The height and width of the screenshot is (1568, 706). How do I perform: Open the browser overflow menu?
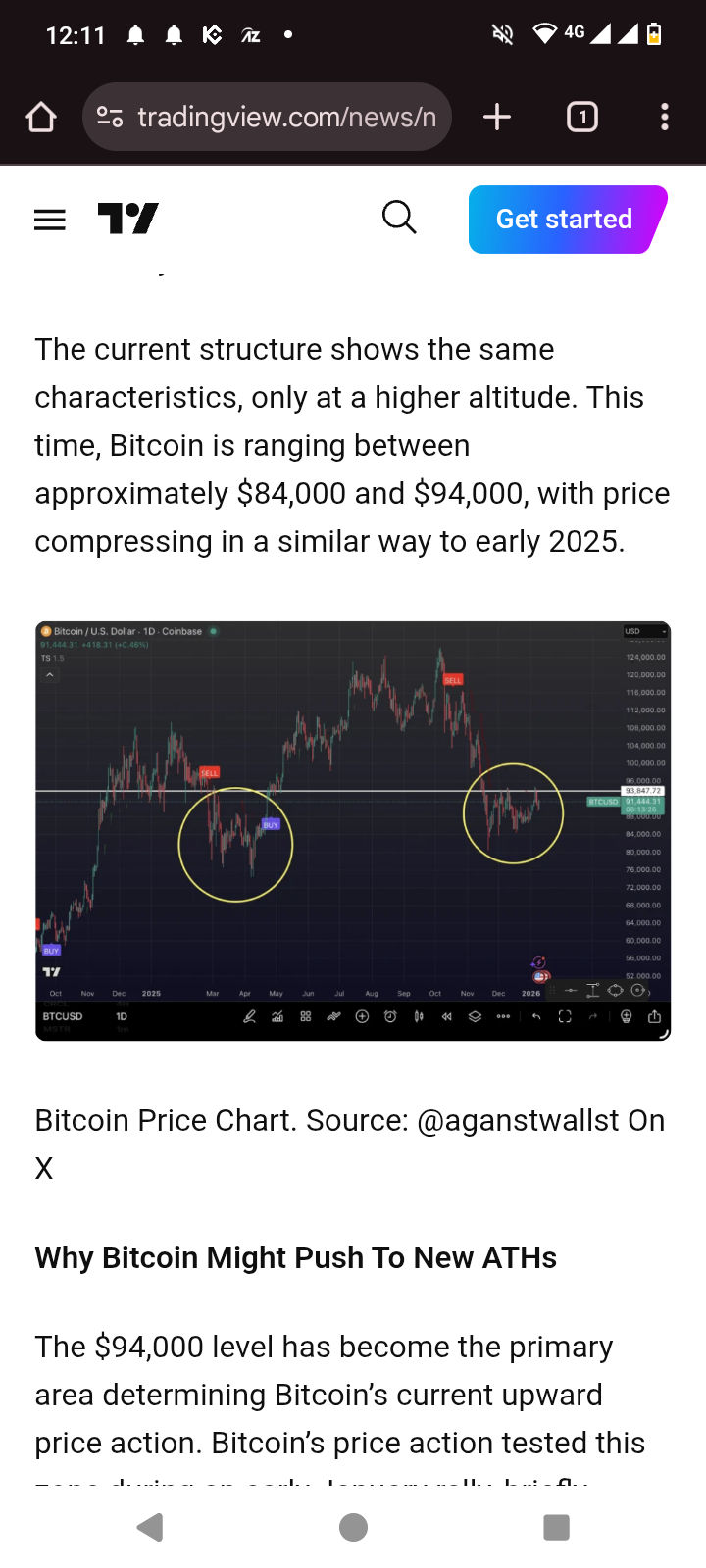pyautogui.click(x=665, y=118)
